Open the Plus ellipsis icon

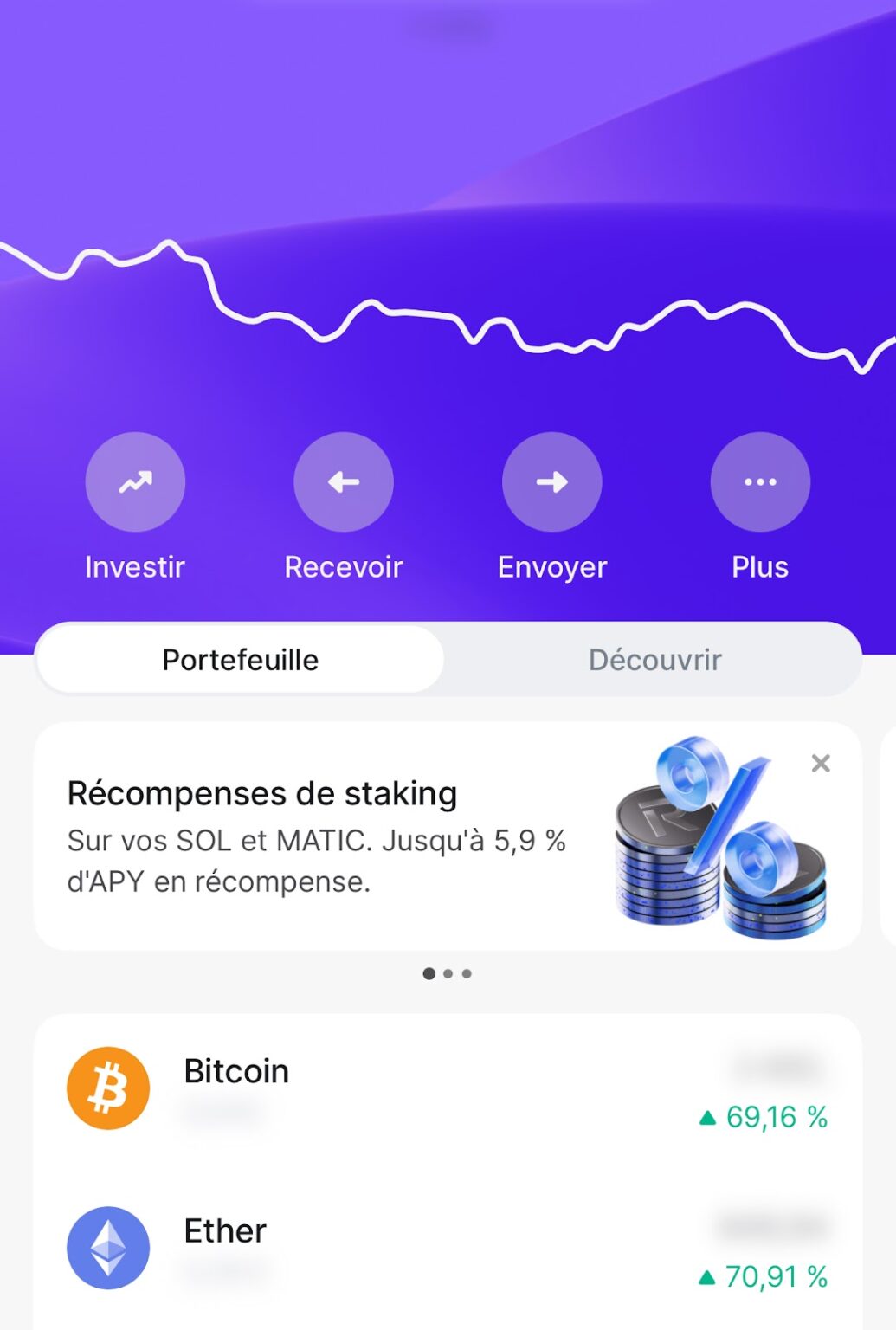761,481
